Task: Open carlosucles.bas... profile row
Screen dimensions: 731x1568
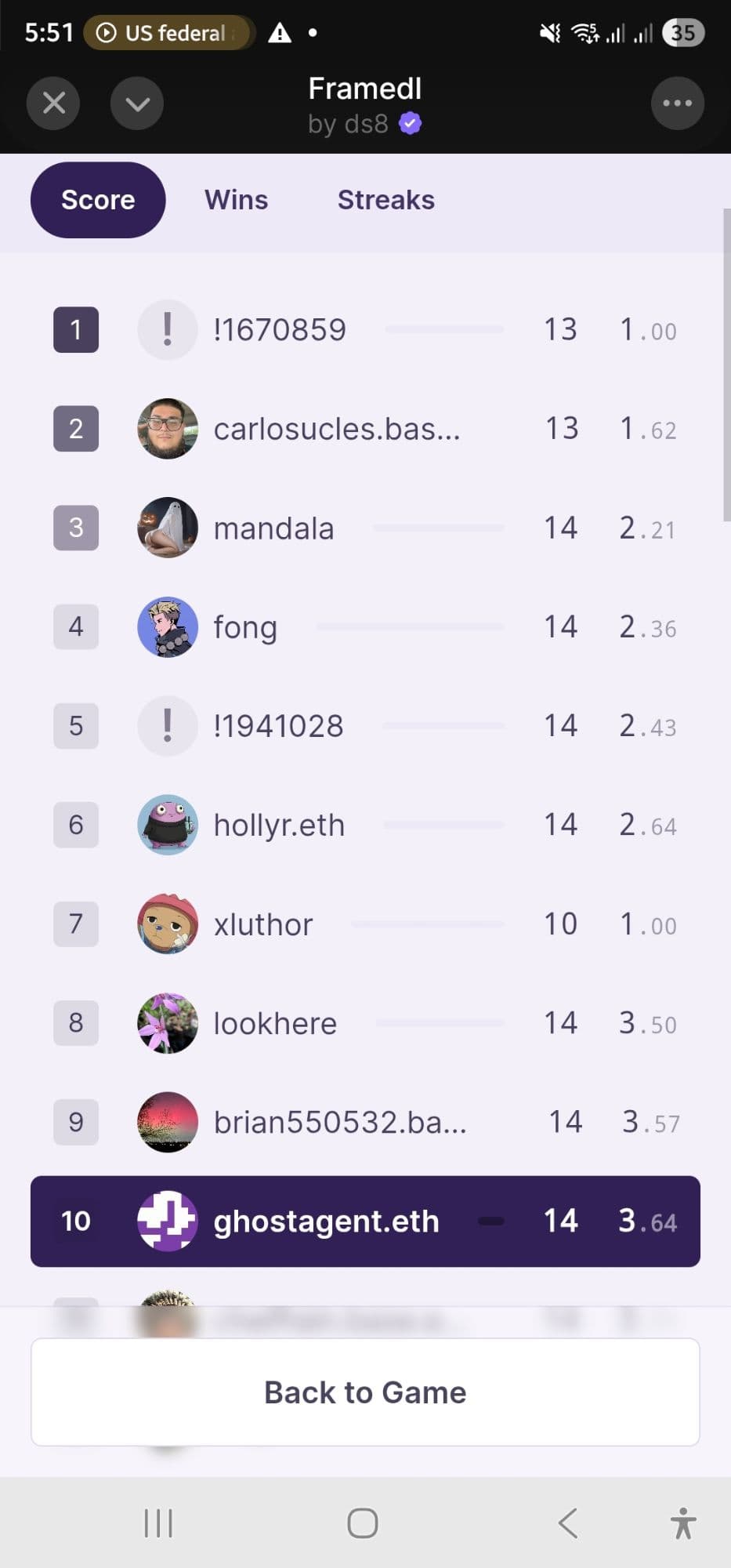Action: [365, 429]
